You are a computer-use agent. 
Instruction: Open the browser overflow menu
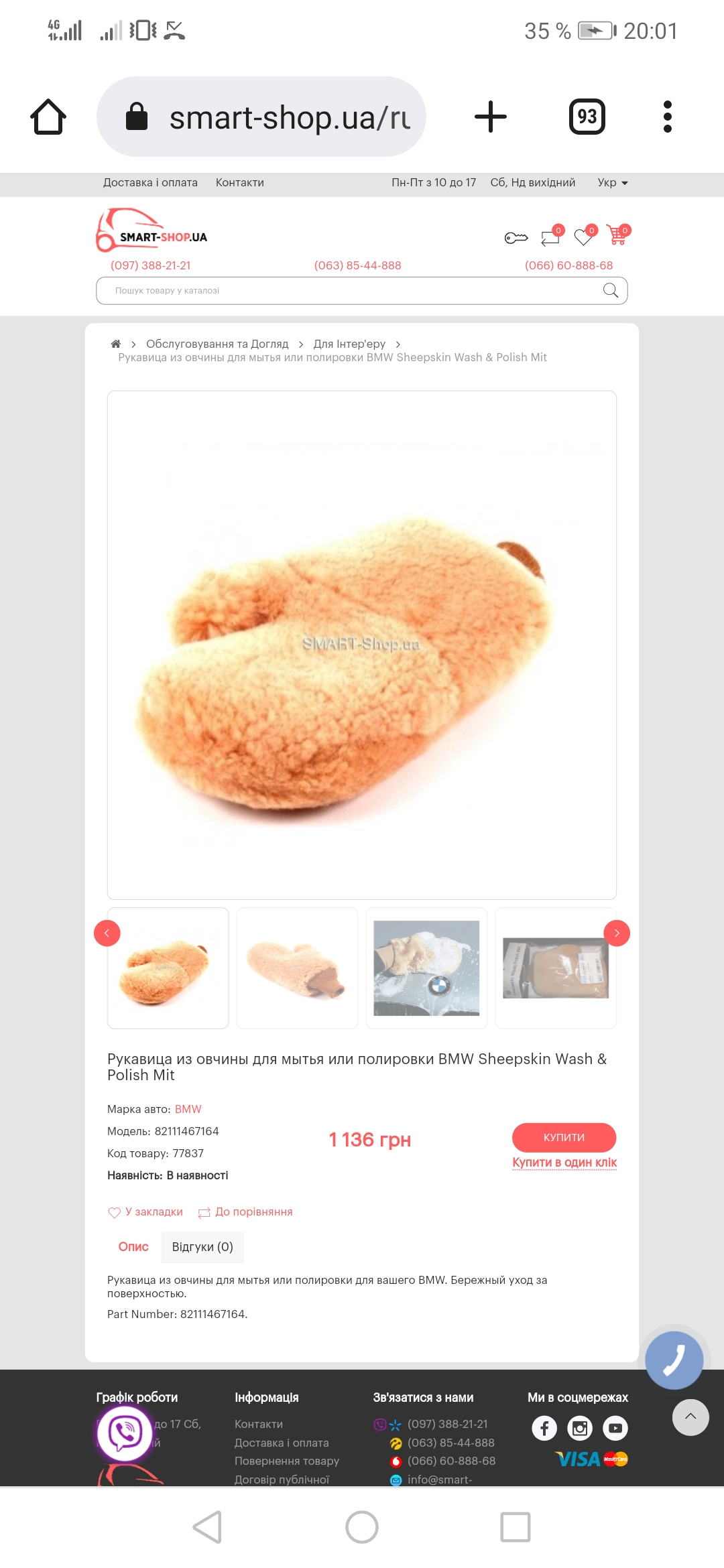(667, 117)
